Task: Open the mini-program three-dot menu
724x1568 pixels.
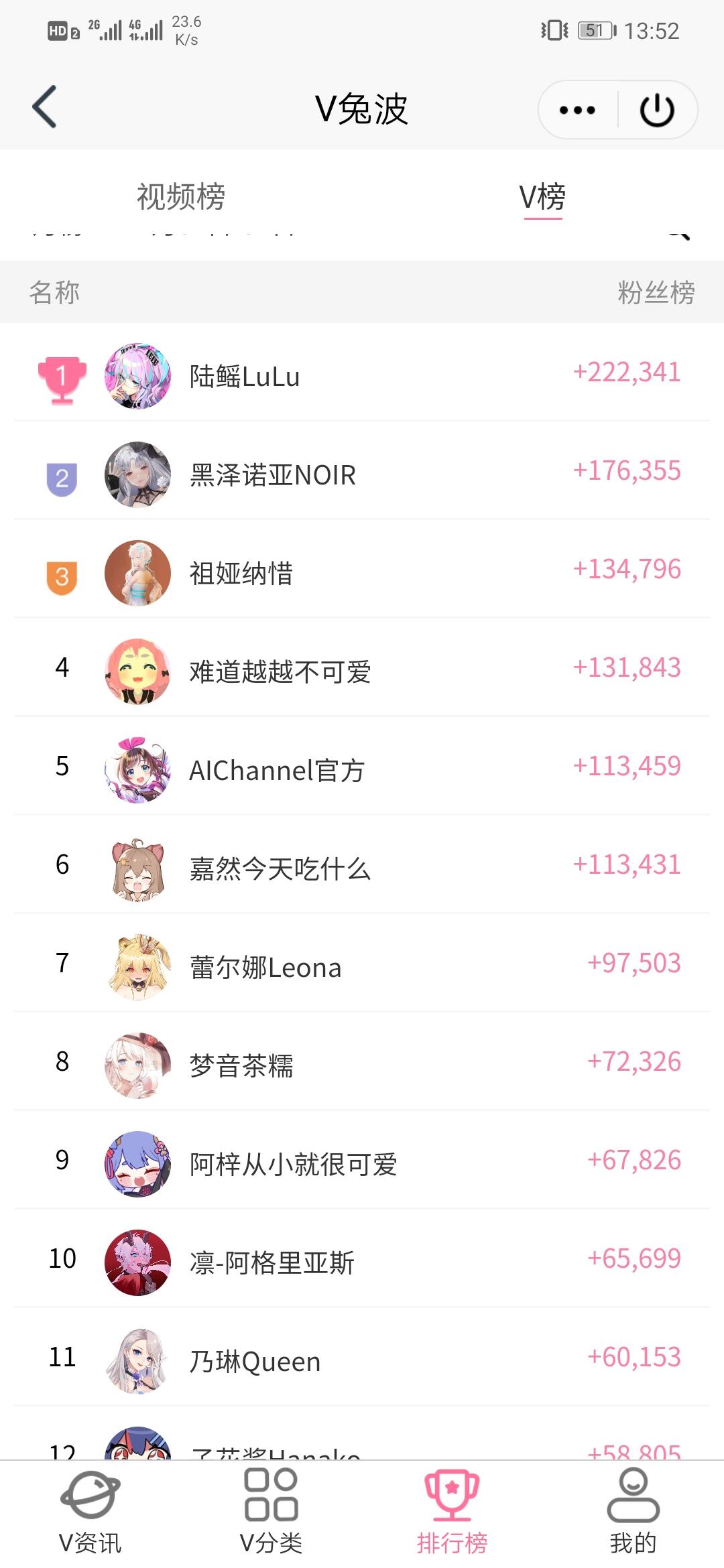Action: 577,110
